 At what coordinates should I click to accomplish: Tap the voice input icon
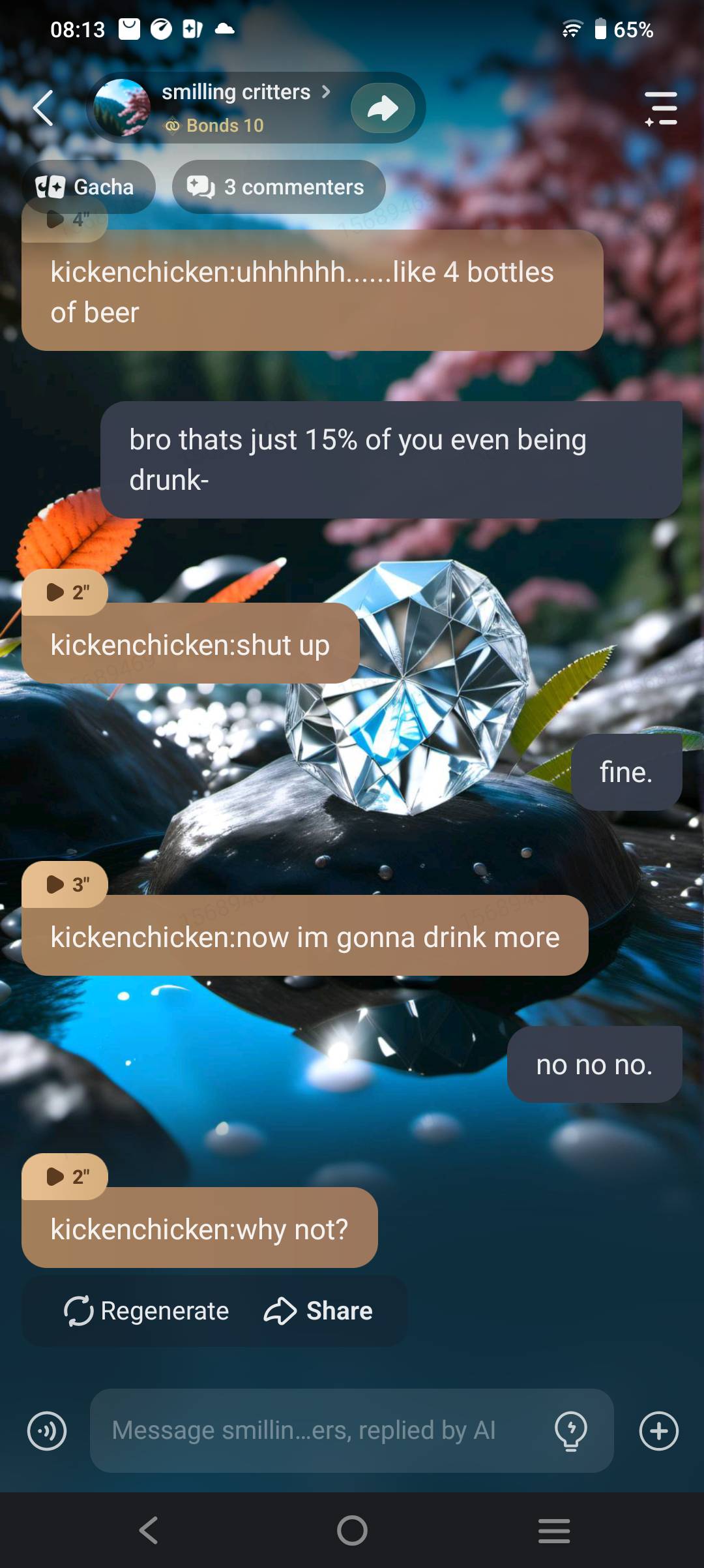pyautogui.click(x=47, y=1431)
